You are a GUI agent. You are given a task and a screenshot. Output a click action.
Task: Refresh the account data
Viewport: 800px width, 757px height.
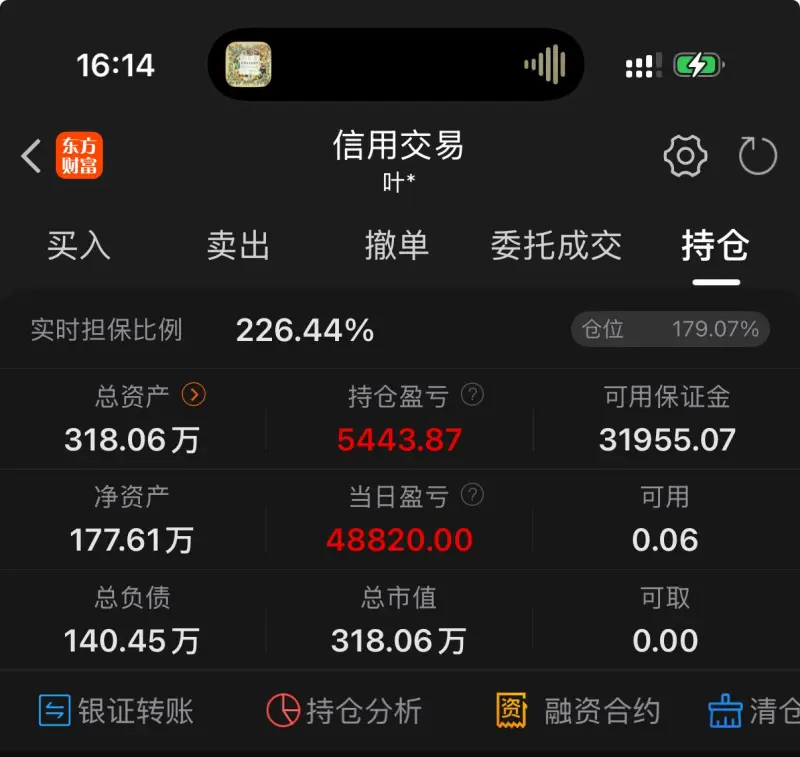coord(757,156)
